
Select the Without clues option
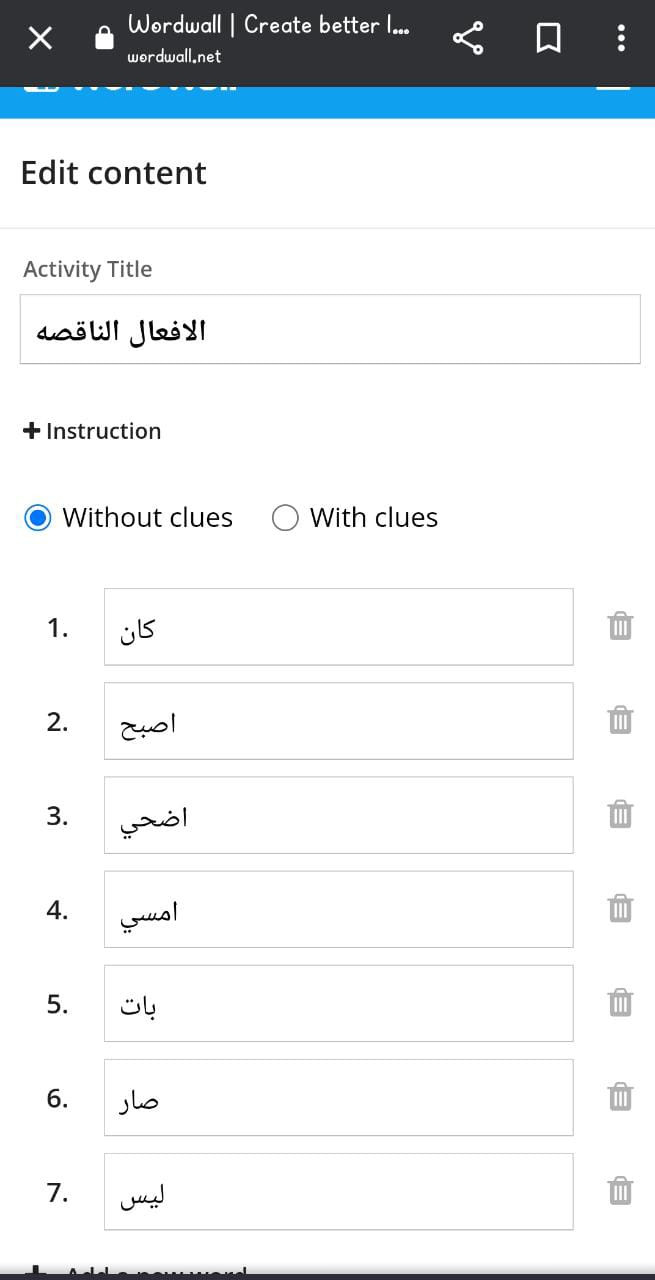[x=128, y=517]
